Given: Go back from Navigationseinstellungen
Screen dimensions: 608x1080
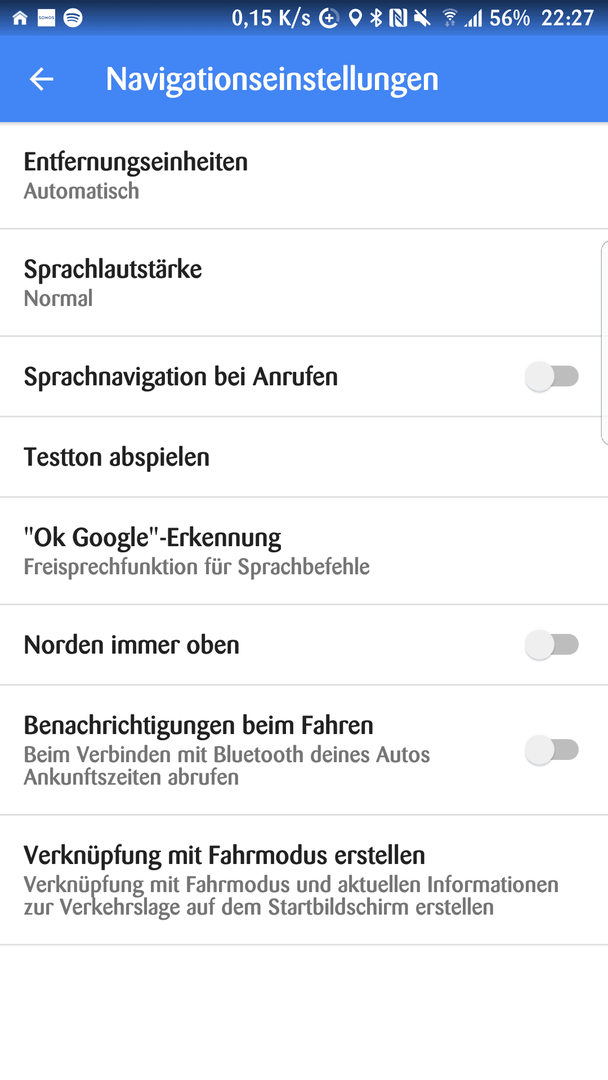Looking at the screenshot, I should click(41, 79).
